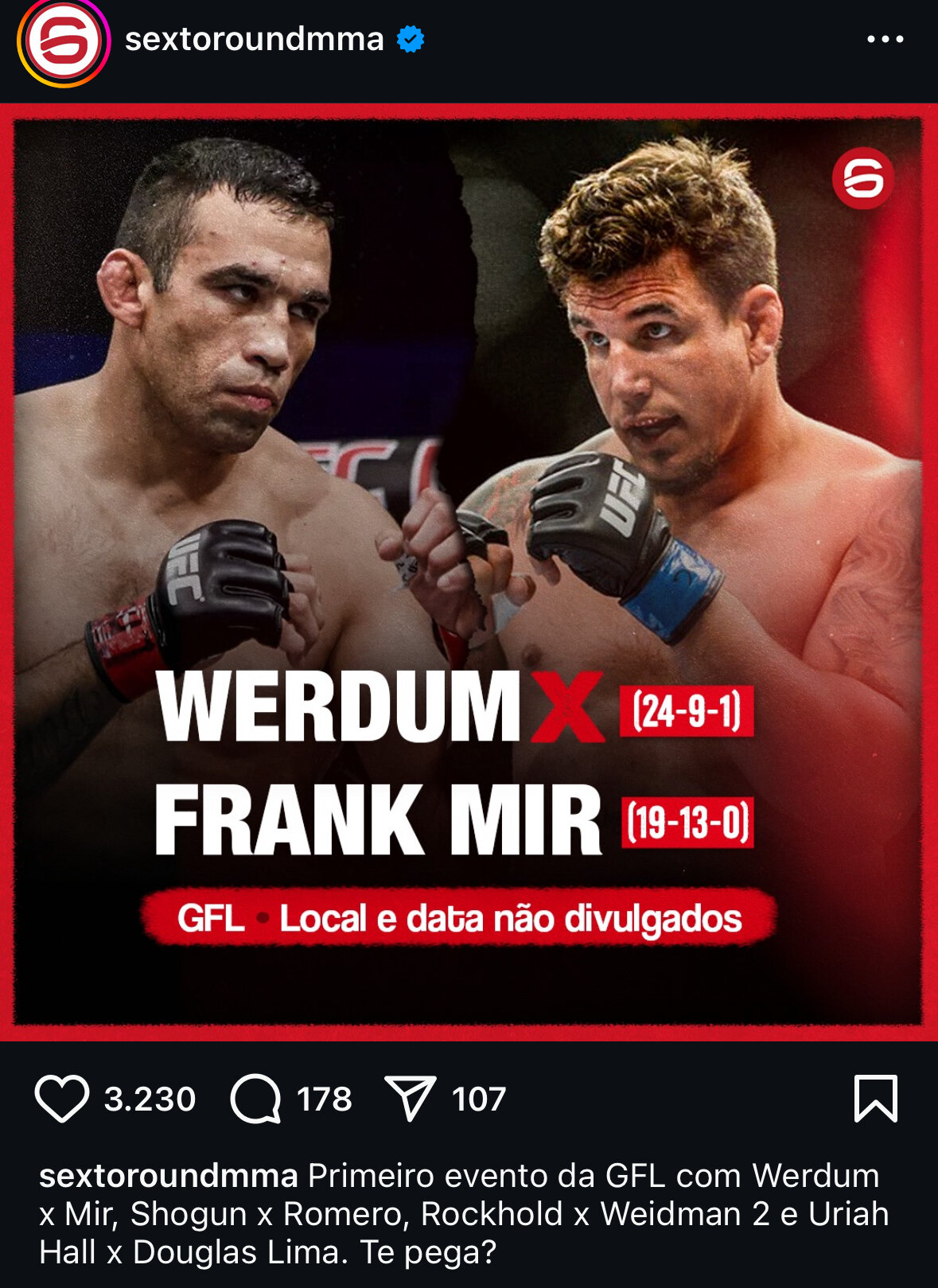Open the sextoroundmma username at top
Viewport: 938px width, 1288px height.
[x=255, y=40]
